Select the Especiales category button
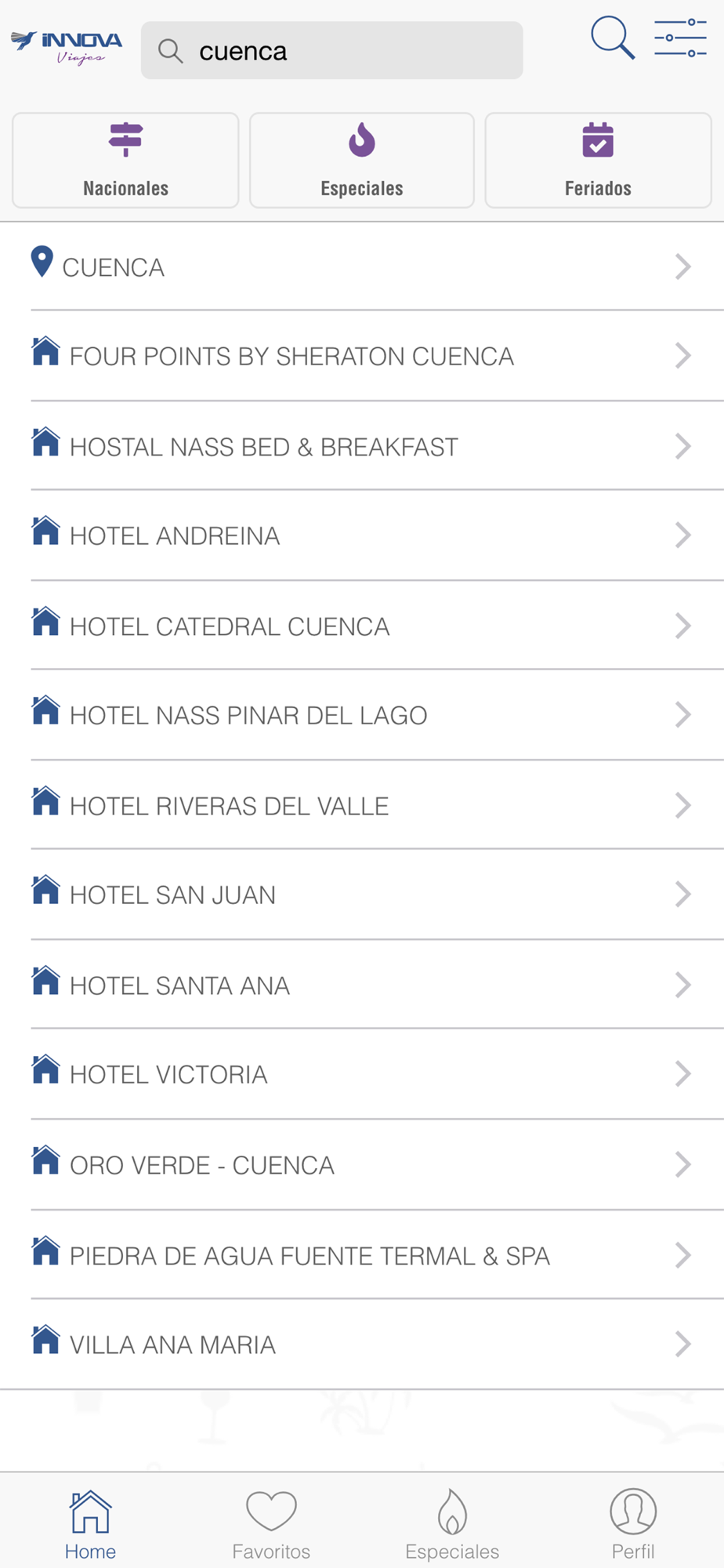The image size is (724, 1568). point(362,160)
